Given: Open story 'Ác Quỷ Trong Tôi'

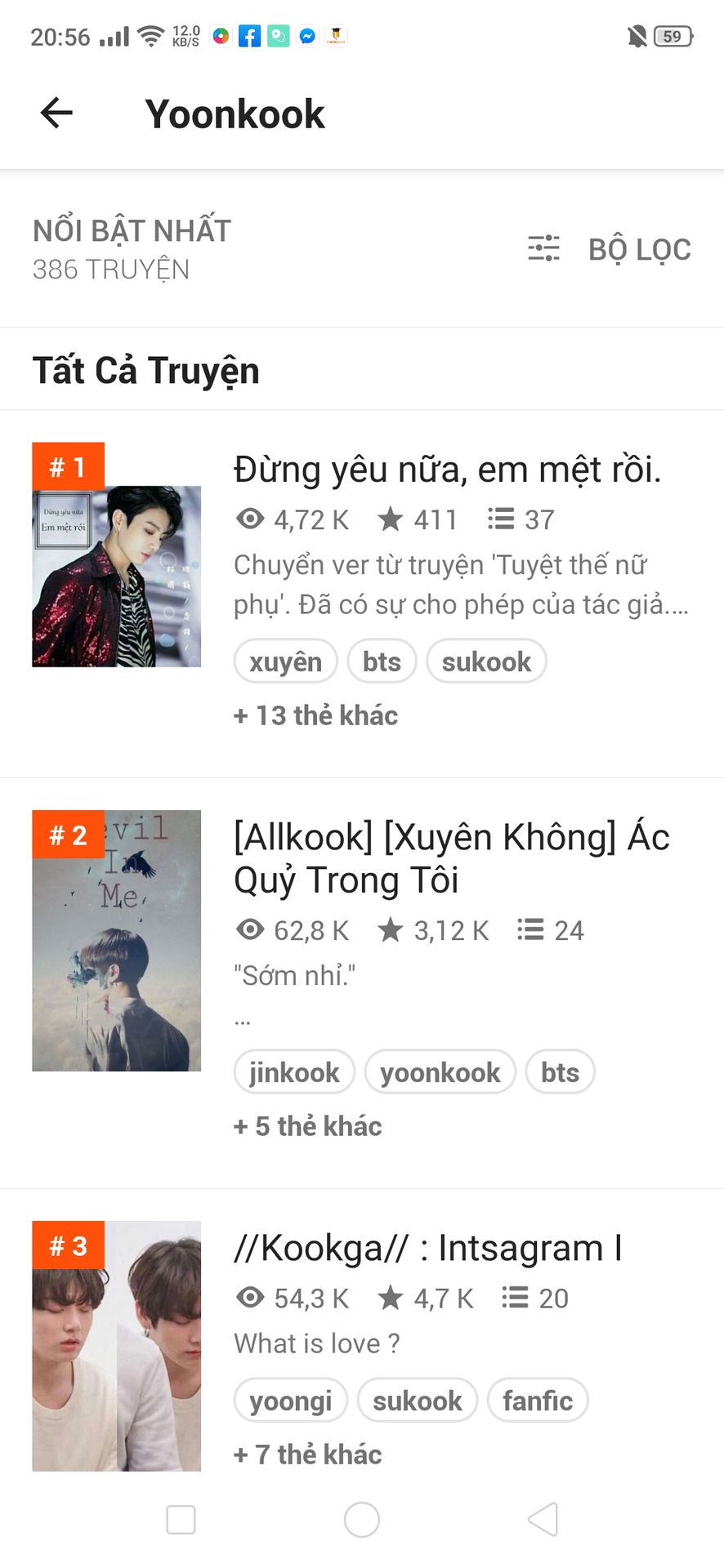Looking at the screenshot, I should click(x=451, y=857).
